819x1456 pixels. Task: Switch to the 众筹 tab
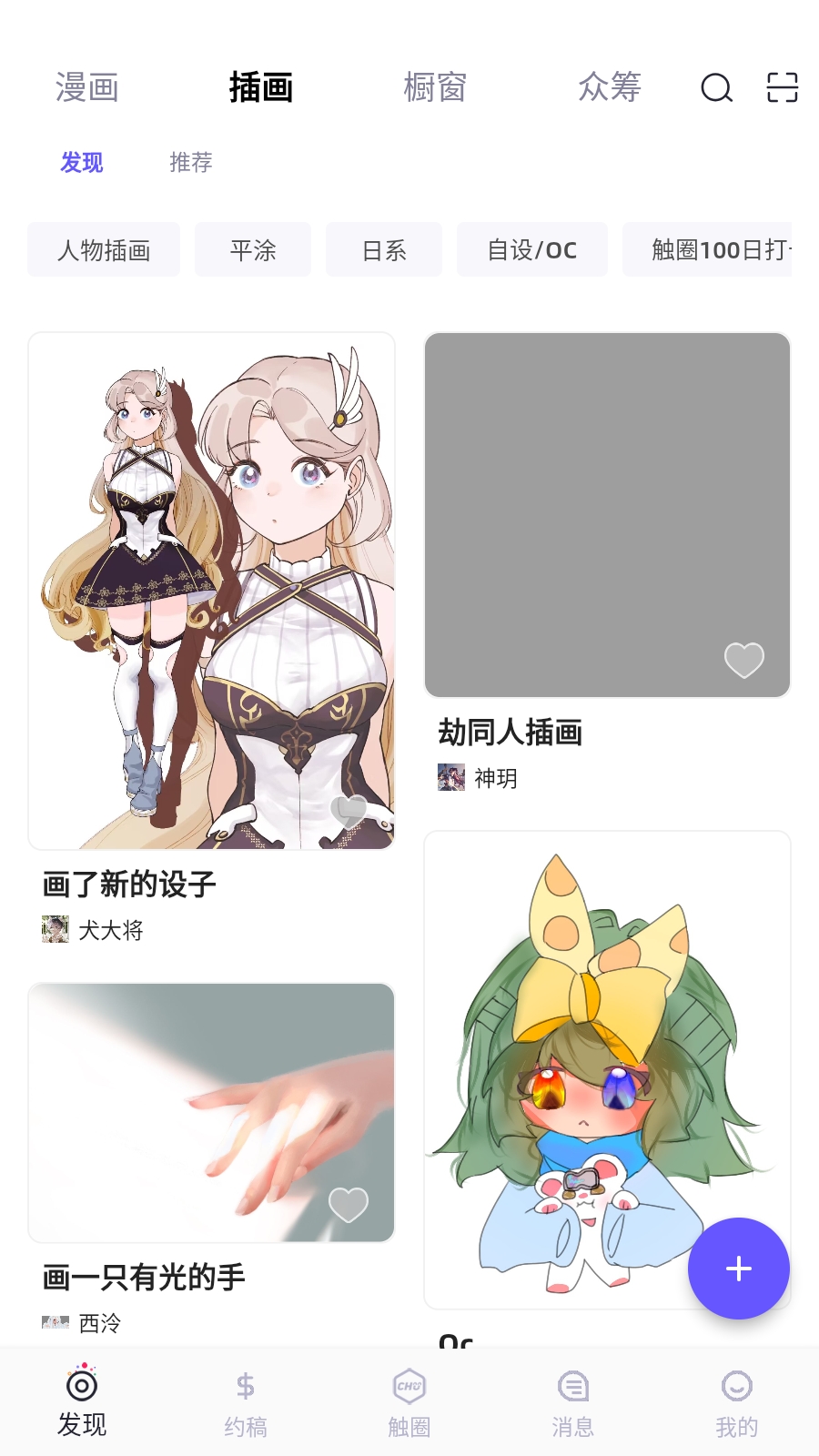pyautogui.click(x=610, y=88)
